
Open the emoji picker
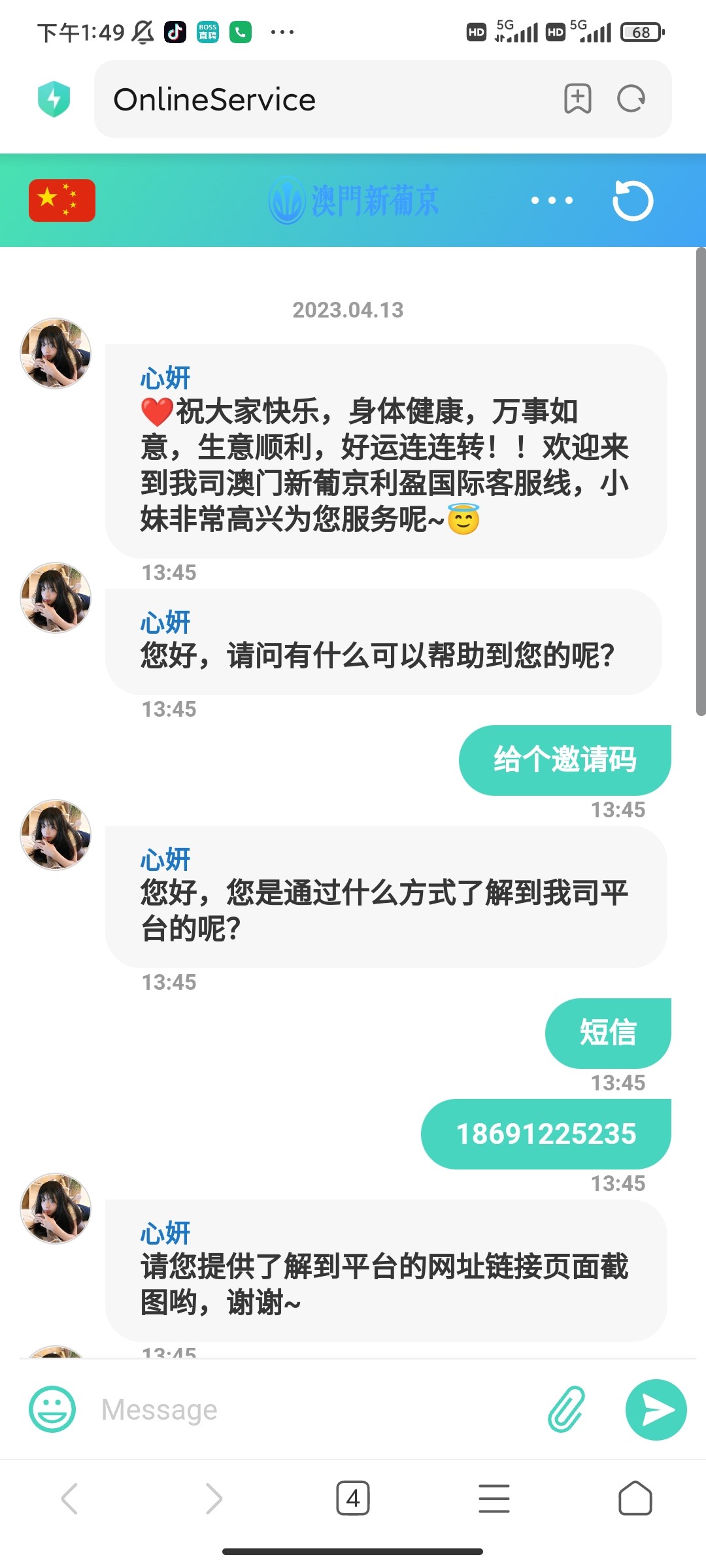[52, 1409]
